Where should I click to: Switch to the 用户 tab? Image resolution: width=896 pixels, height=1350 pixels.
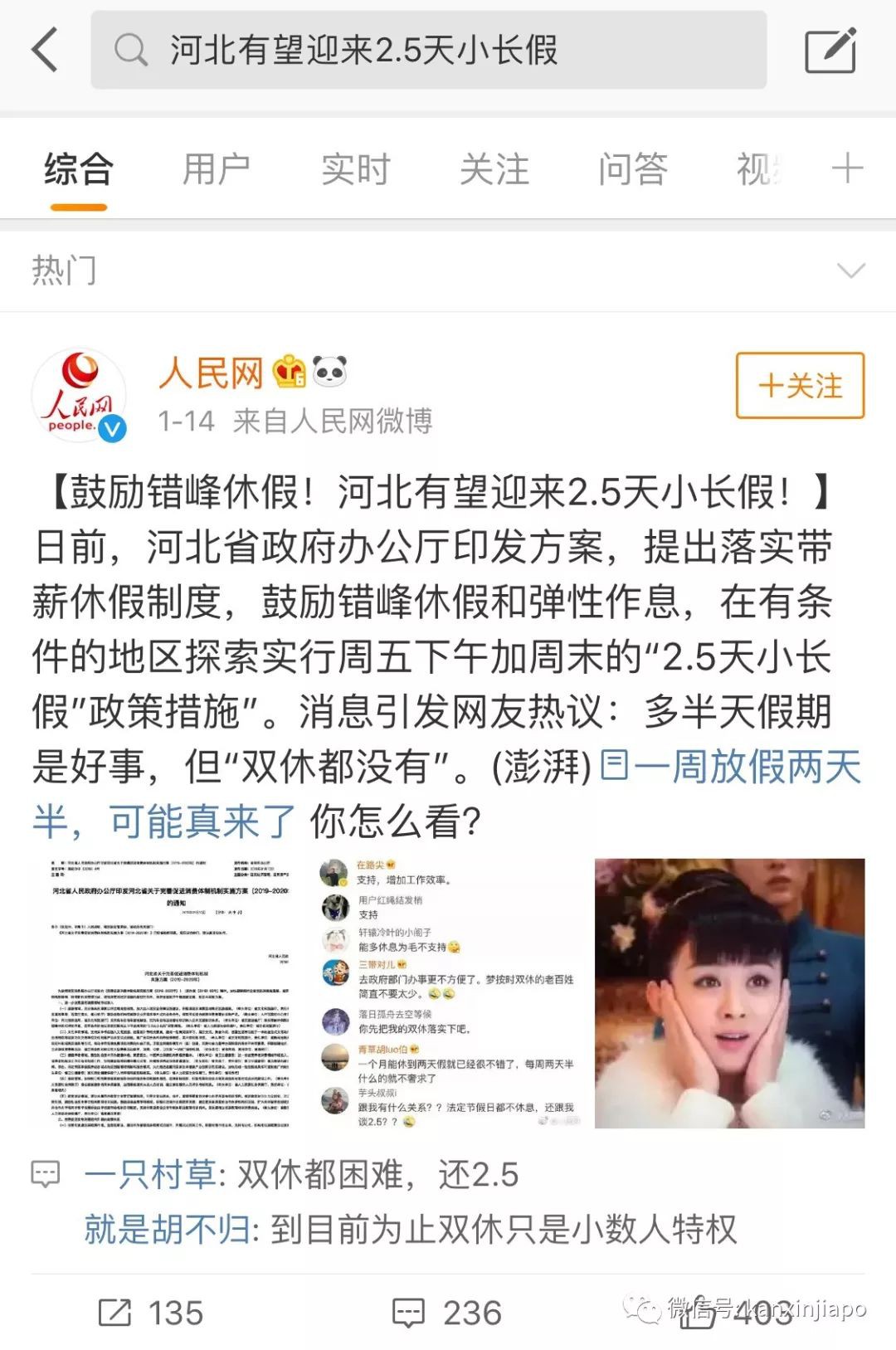click(217, 170)
